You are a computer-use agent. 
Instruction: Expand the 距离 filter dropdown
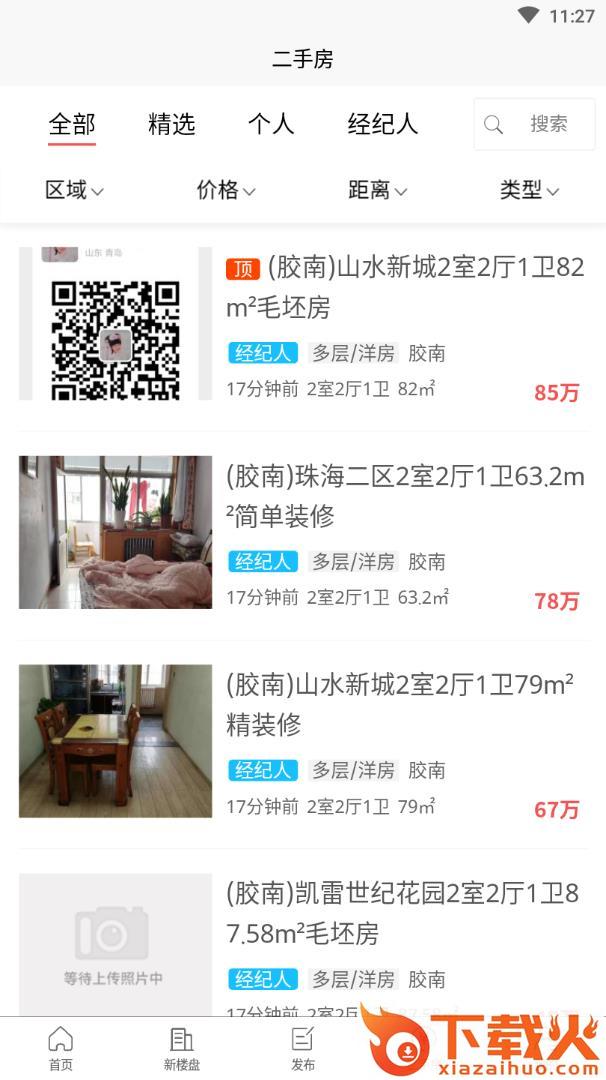coord(377,190)
